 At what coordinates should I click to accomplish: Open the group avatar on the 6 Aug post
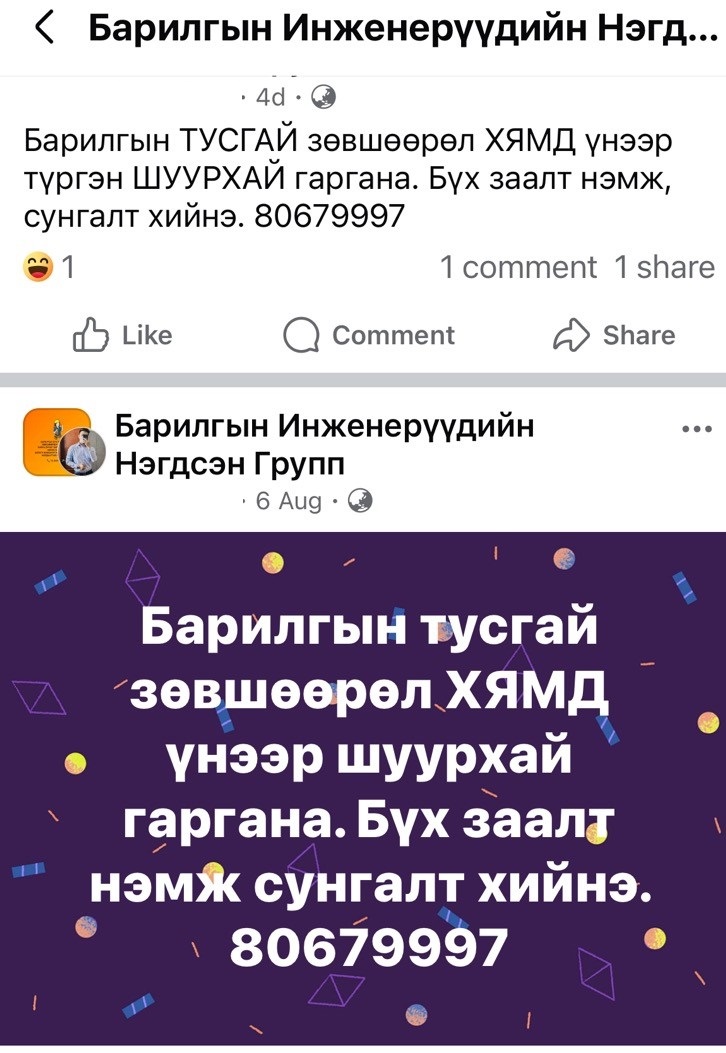[x=62, y=444]
